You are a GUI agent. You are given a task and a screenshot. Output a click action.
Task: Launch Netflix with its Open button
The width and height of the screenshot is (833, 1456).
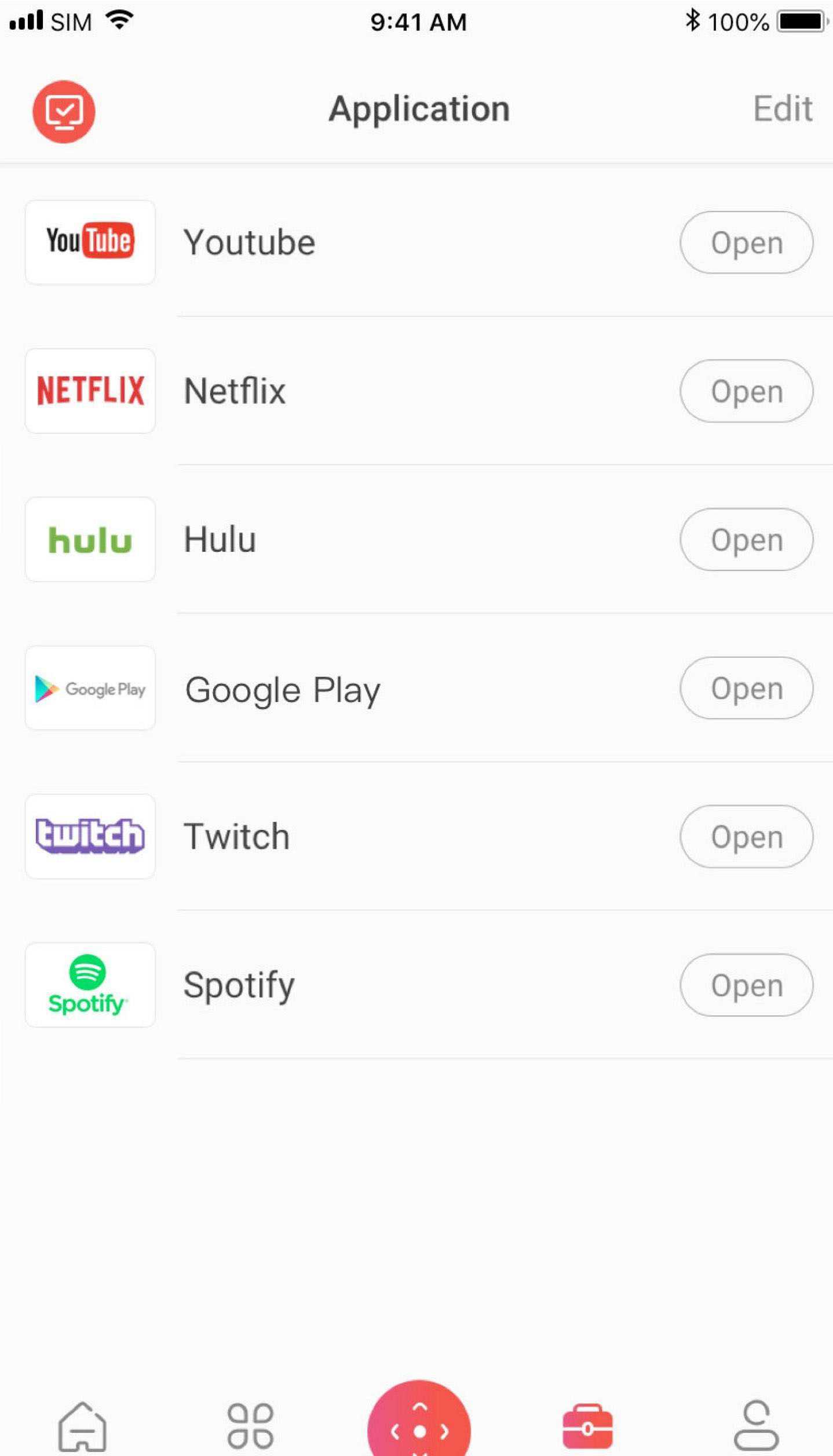click(746, 391)
